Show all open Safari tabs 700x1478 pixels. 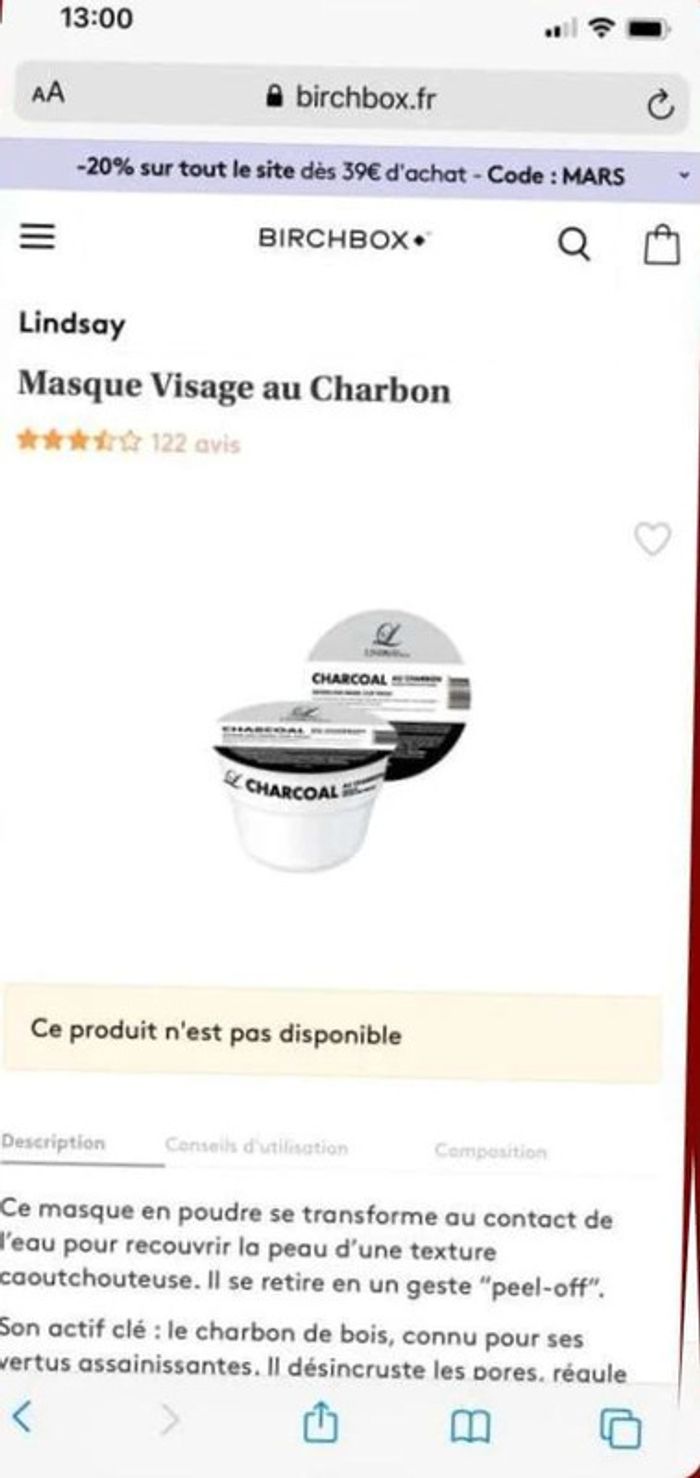pos(620,1428)
